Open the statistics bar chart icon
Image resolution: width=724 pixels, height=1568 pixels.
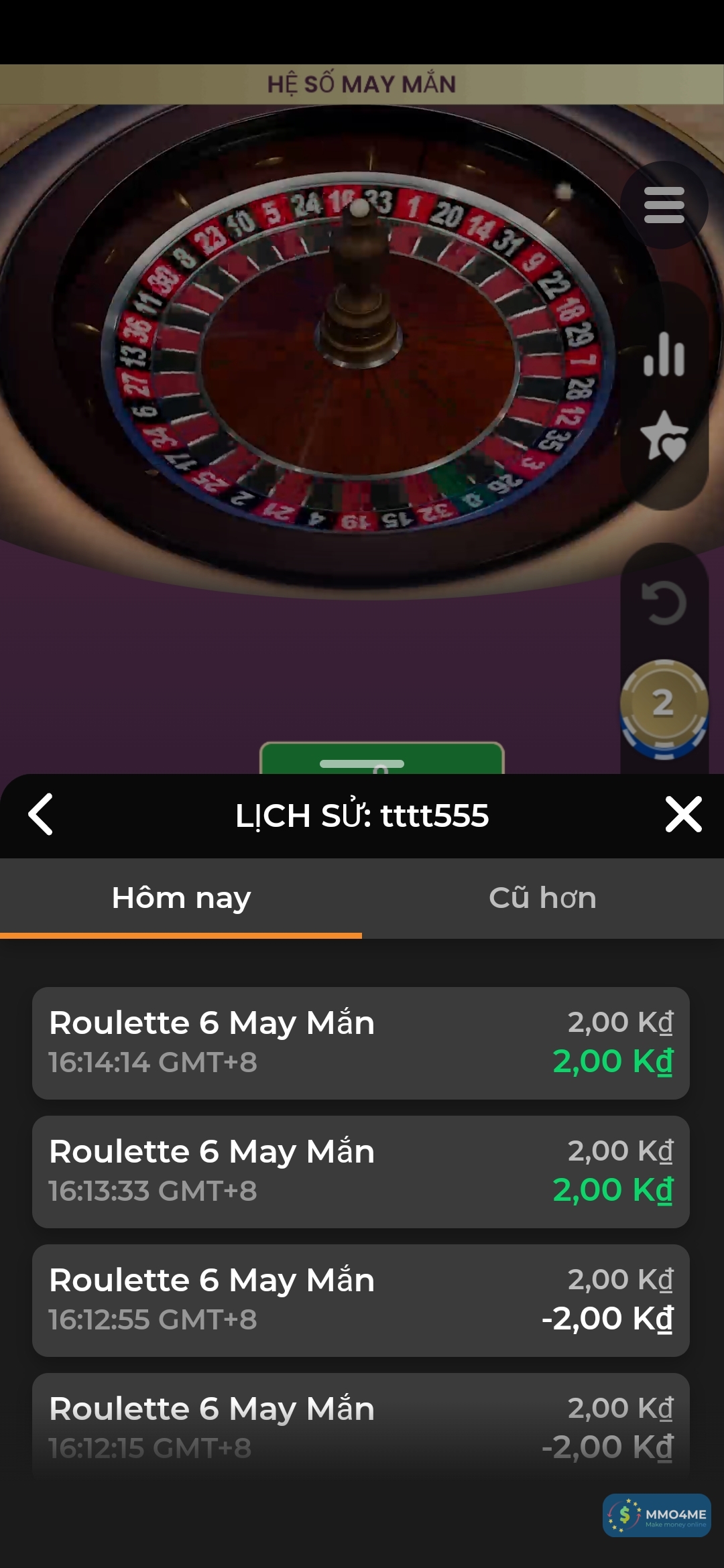coord(664,354)
